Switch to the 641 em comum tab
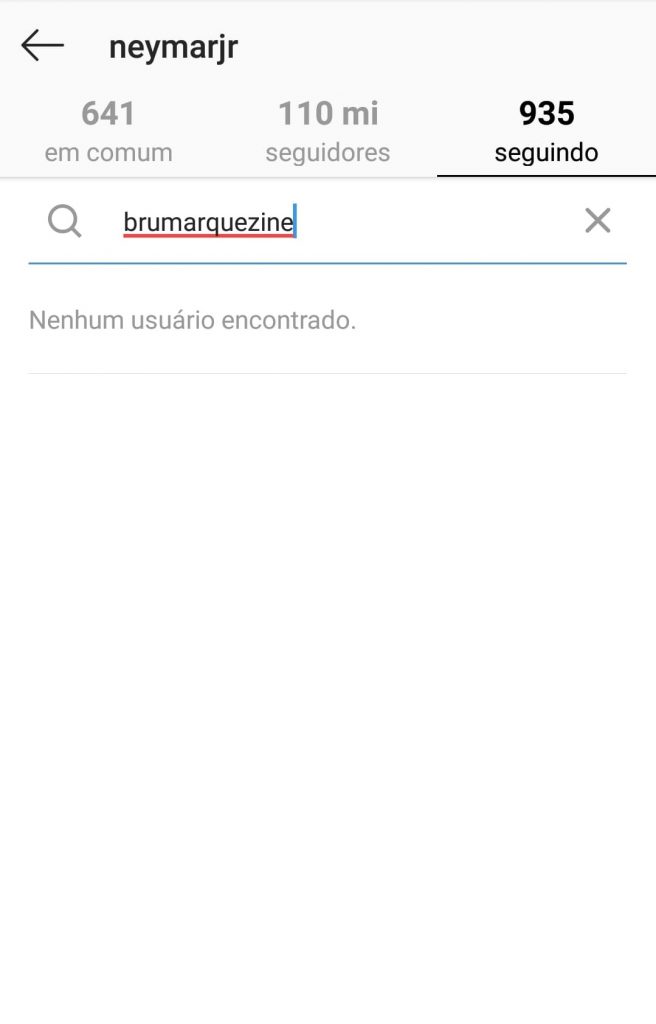Screen dimensions: 656x1024 (108, 131)
